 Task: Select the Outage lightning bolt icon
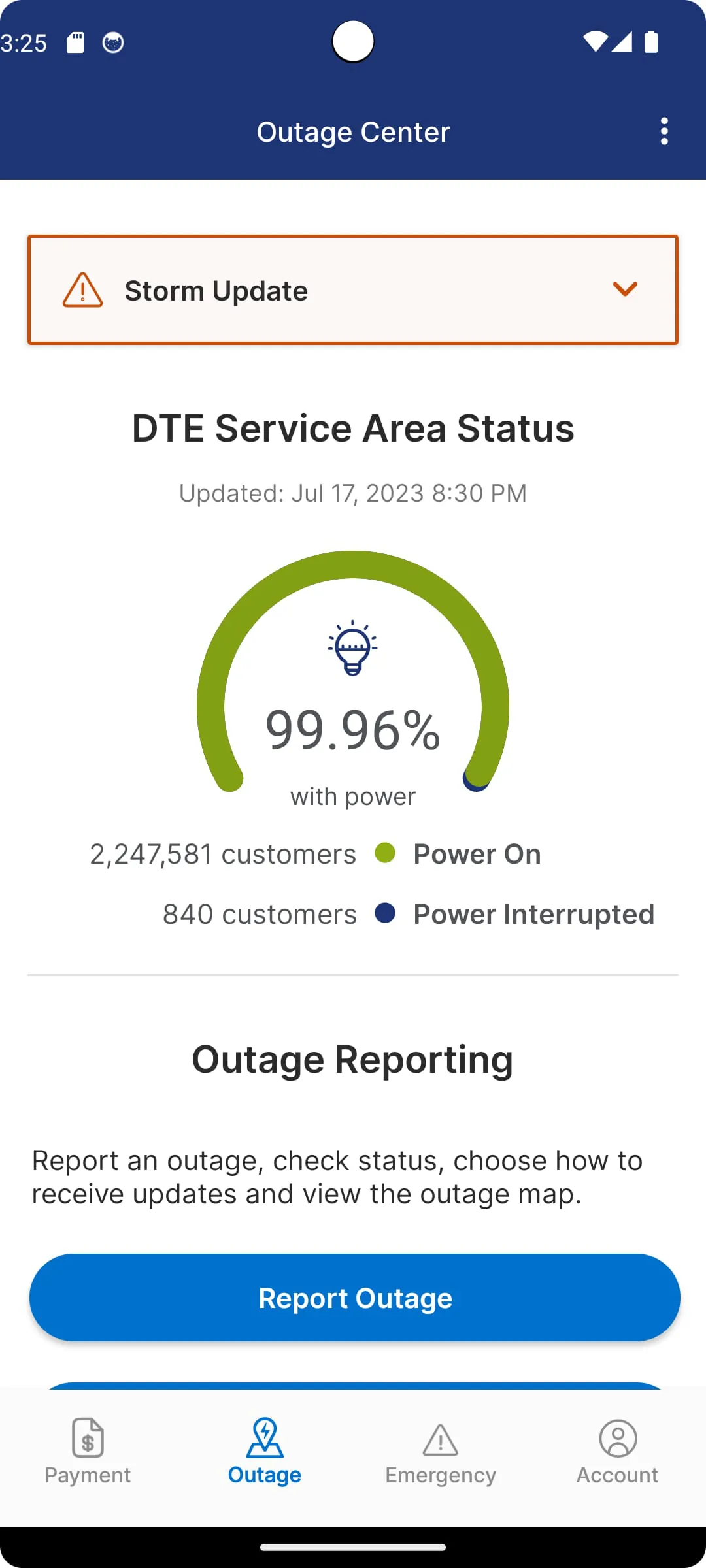tap(264, 1437)
